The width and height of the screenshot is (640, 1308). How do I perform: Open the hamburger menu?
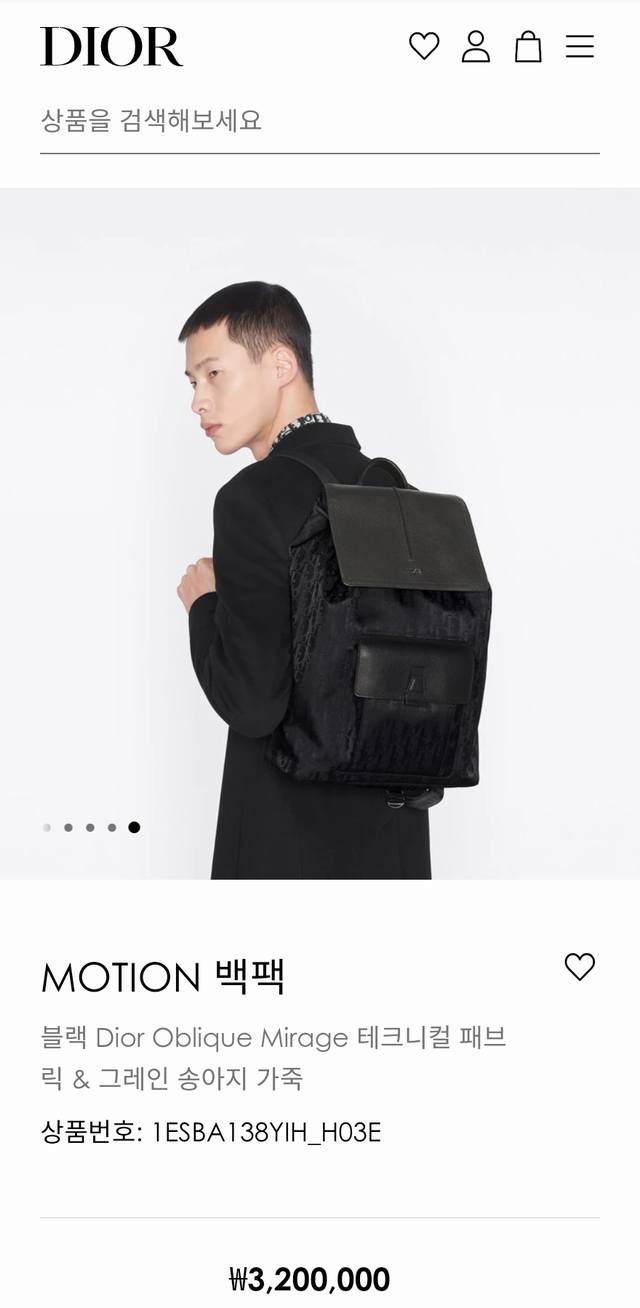[580, 46]
